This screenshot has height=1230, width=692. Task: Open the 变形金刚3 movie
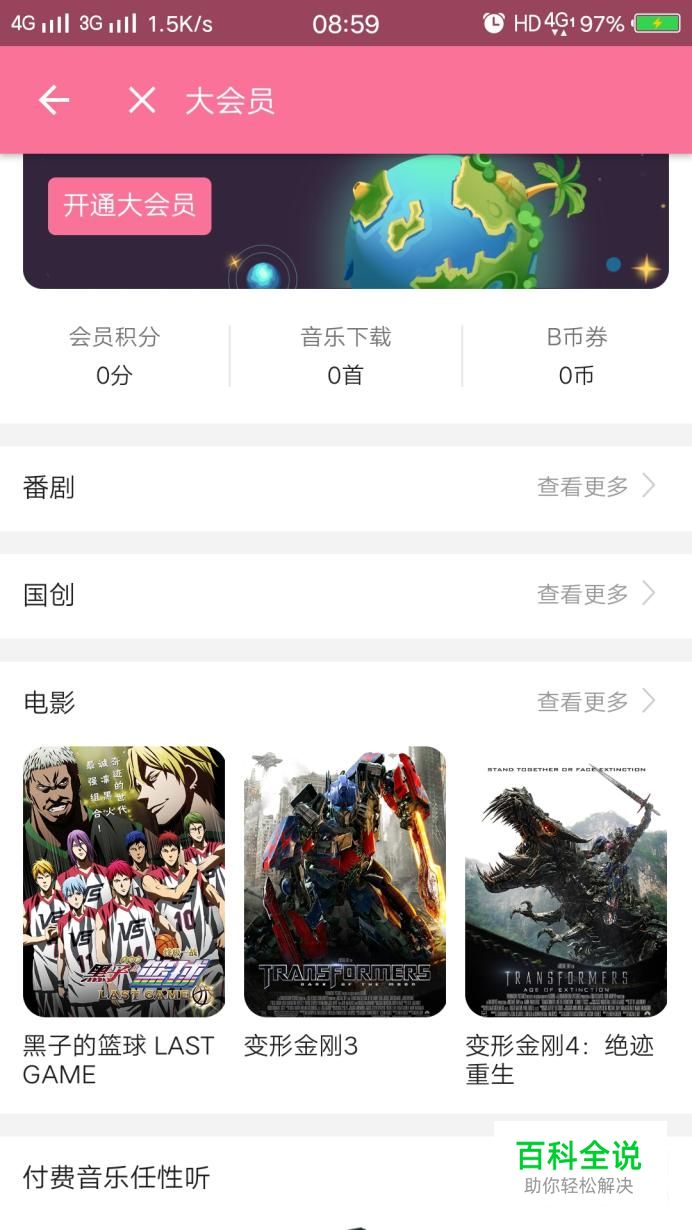tap(345, 882)
